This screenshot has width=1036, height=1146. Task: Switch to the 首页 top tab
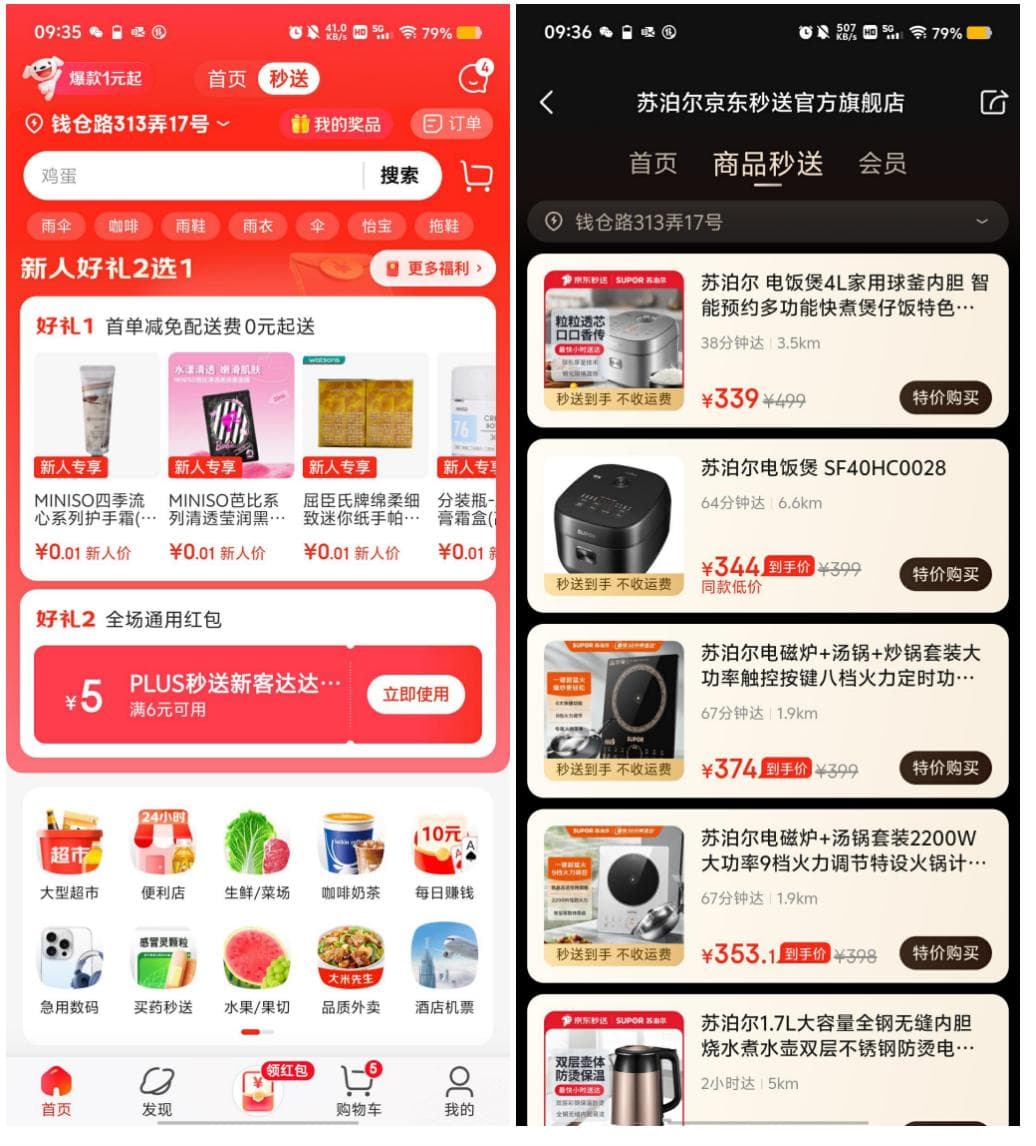tap(226, 79)
